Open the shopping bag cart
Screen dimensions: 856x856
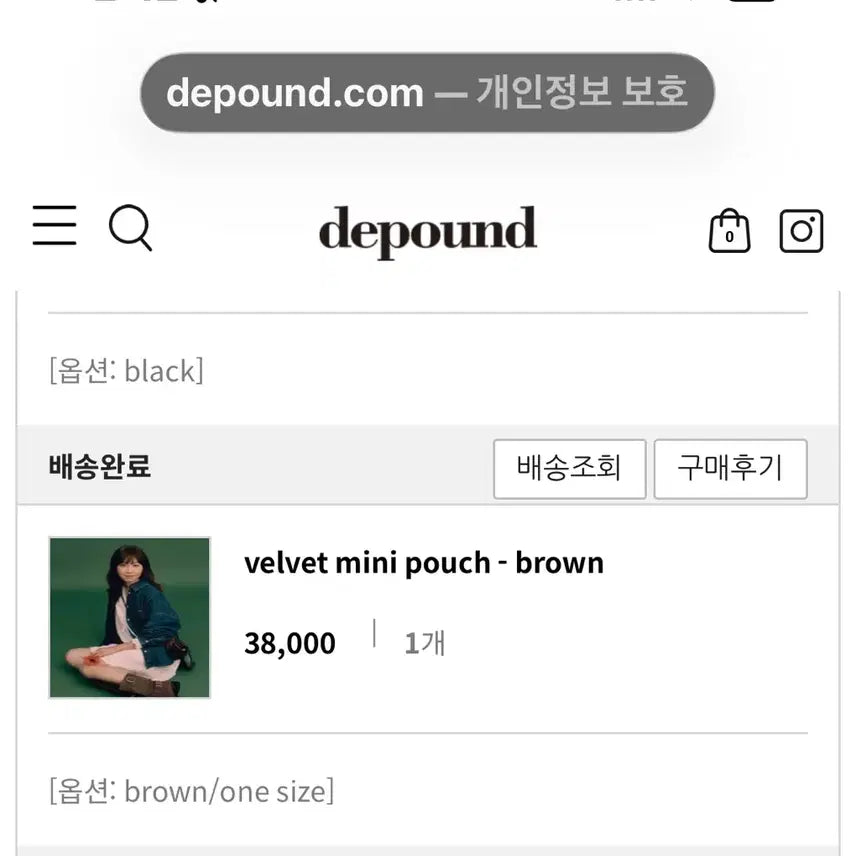pyautogui.click(x=729, y=231)
